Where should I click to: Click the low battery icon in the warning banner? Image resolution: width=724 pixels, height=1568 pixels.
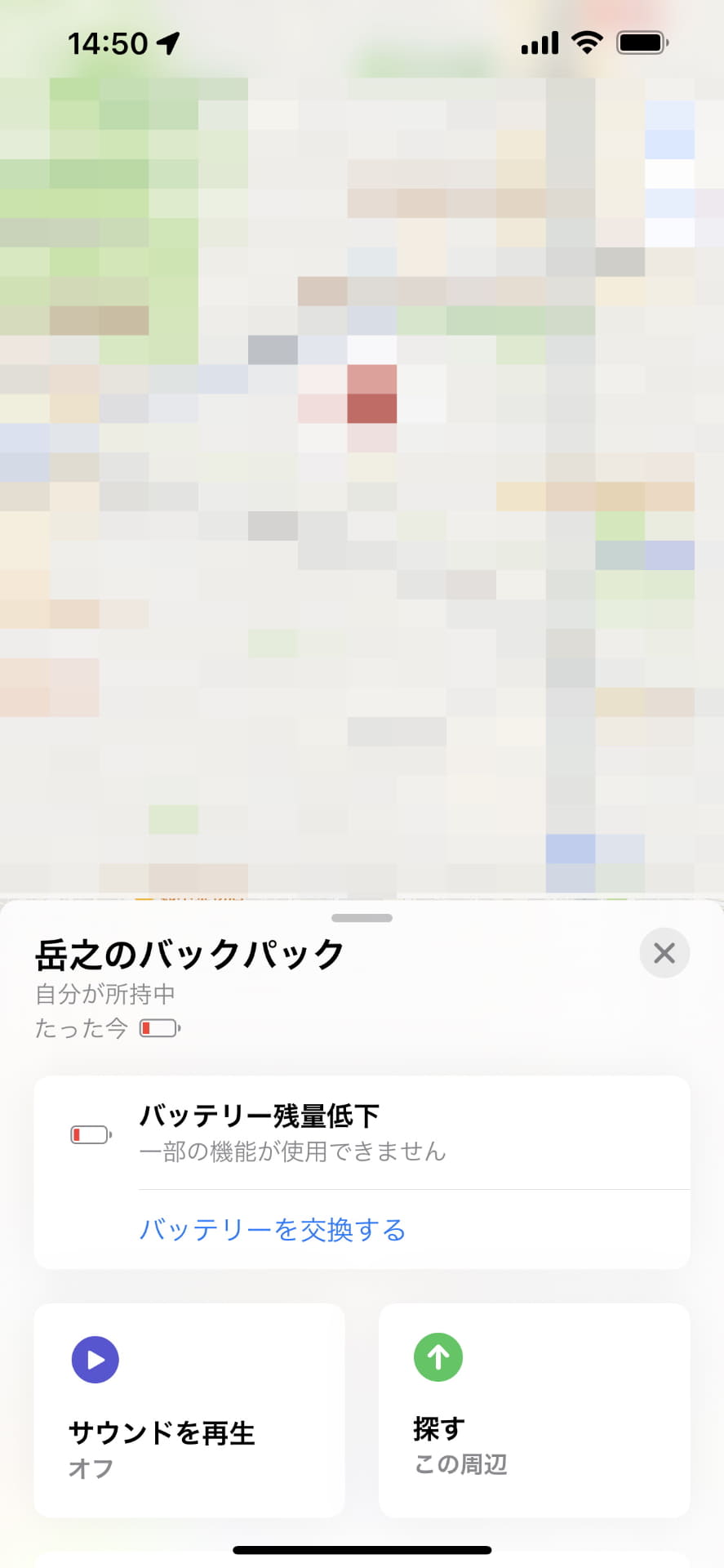point(90,1134)
